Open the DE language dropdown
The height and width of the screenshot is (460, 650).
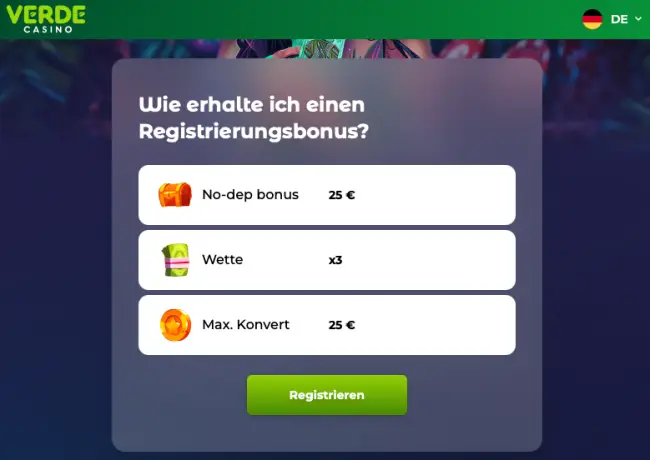613,19
